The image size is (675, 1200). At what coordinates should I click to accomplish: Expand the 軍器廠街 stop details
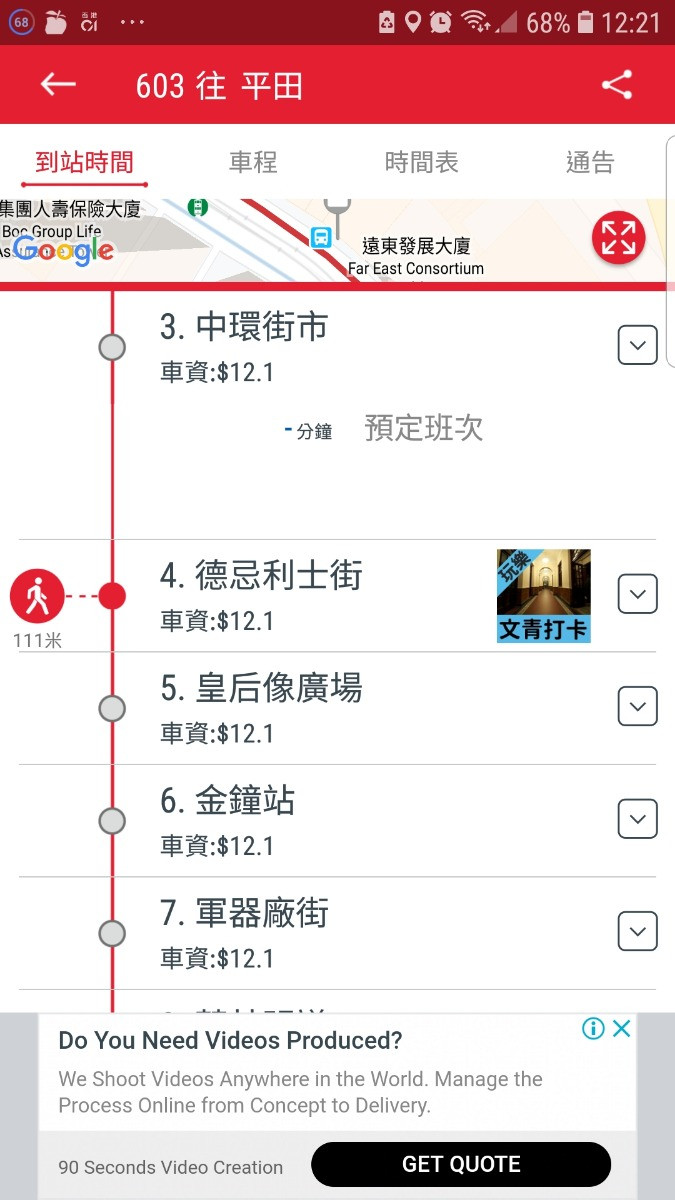point(637,932)
